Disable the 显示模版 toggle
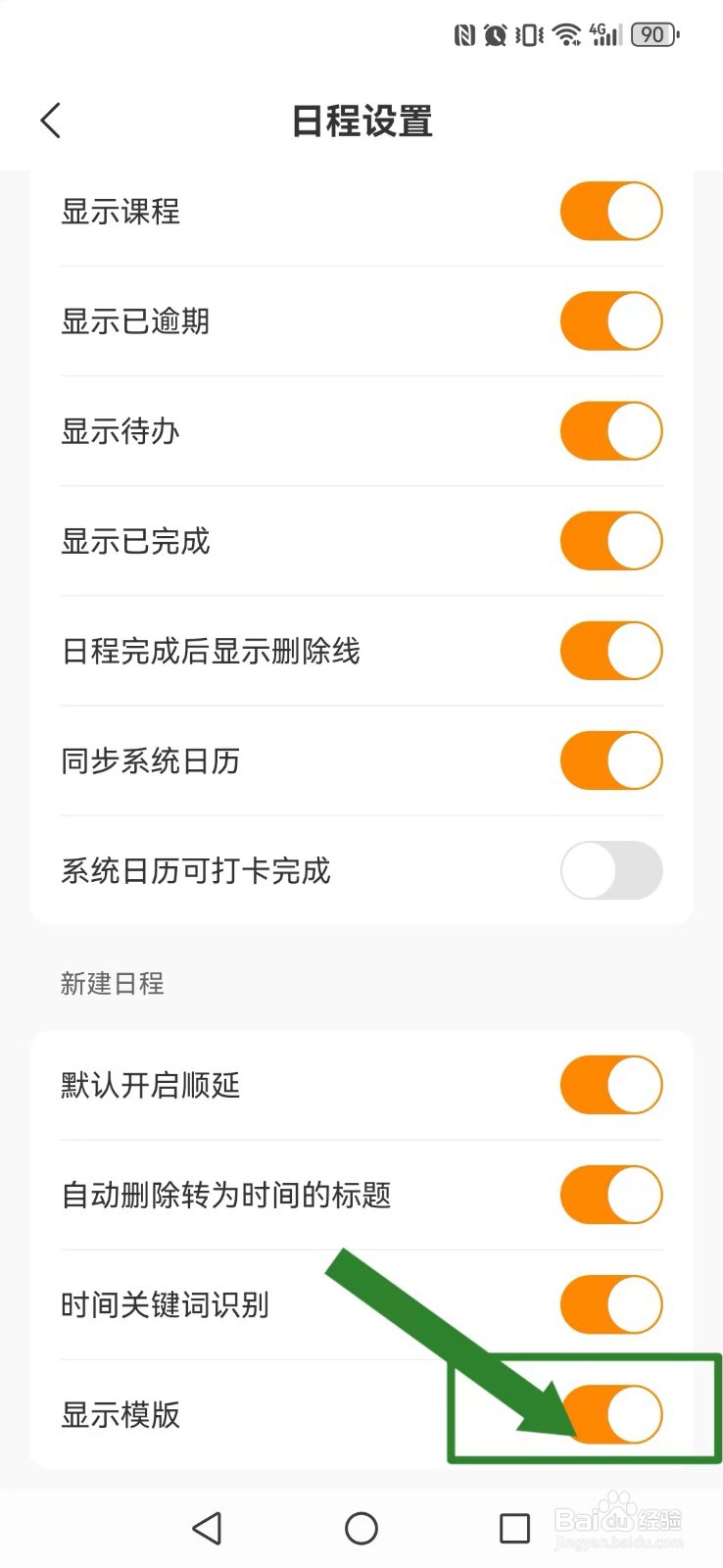Image resolution: width=723 pixels, height=1568 pixels. 610,1414
